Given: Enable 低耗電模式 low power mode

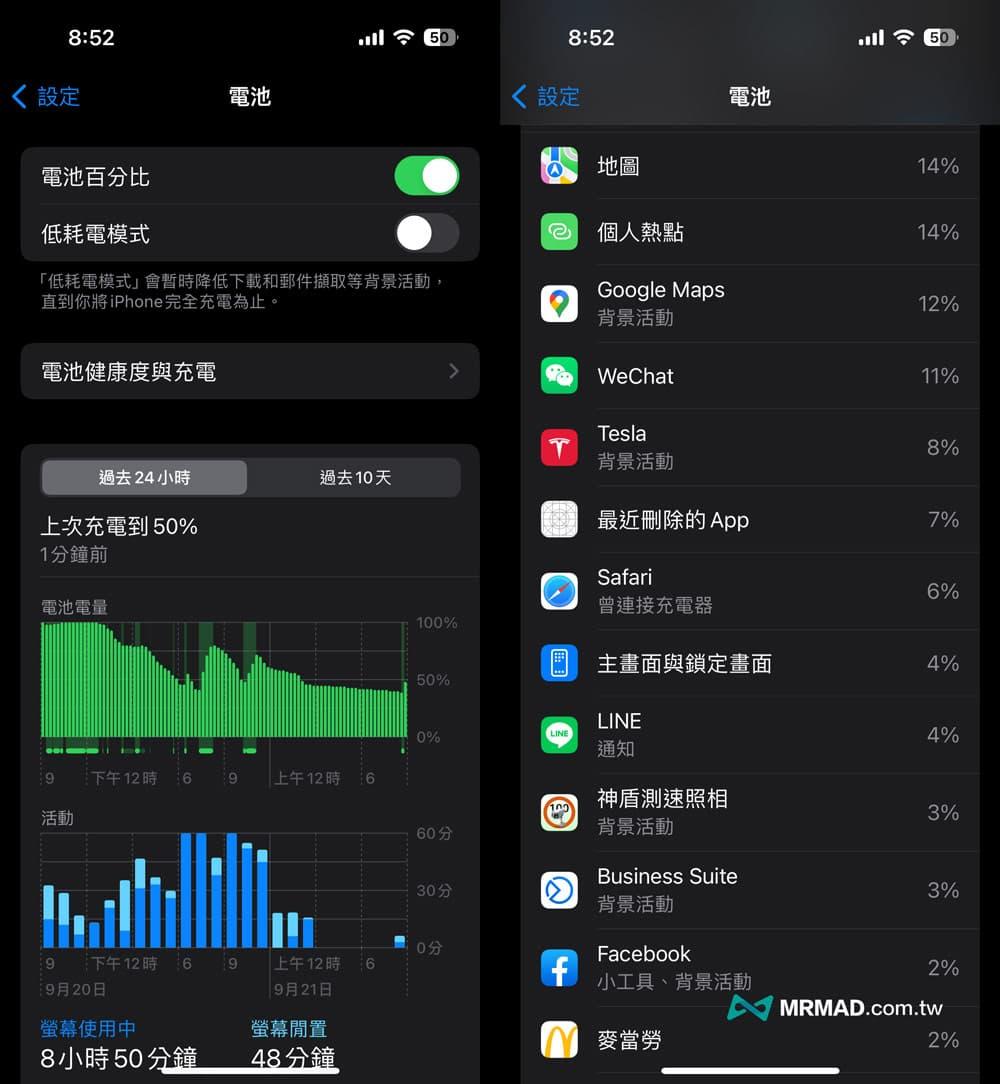Looking at the screenshot, I should [x=427, y=232].
